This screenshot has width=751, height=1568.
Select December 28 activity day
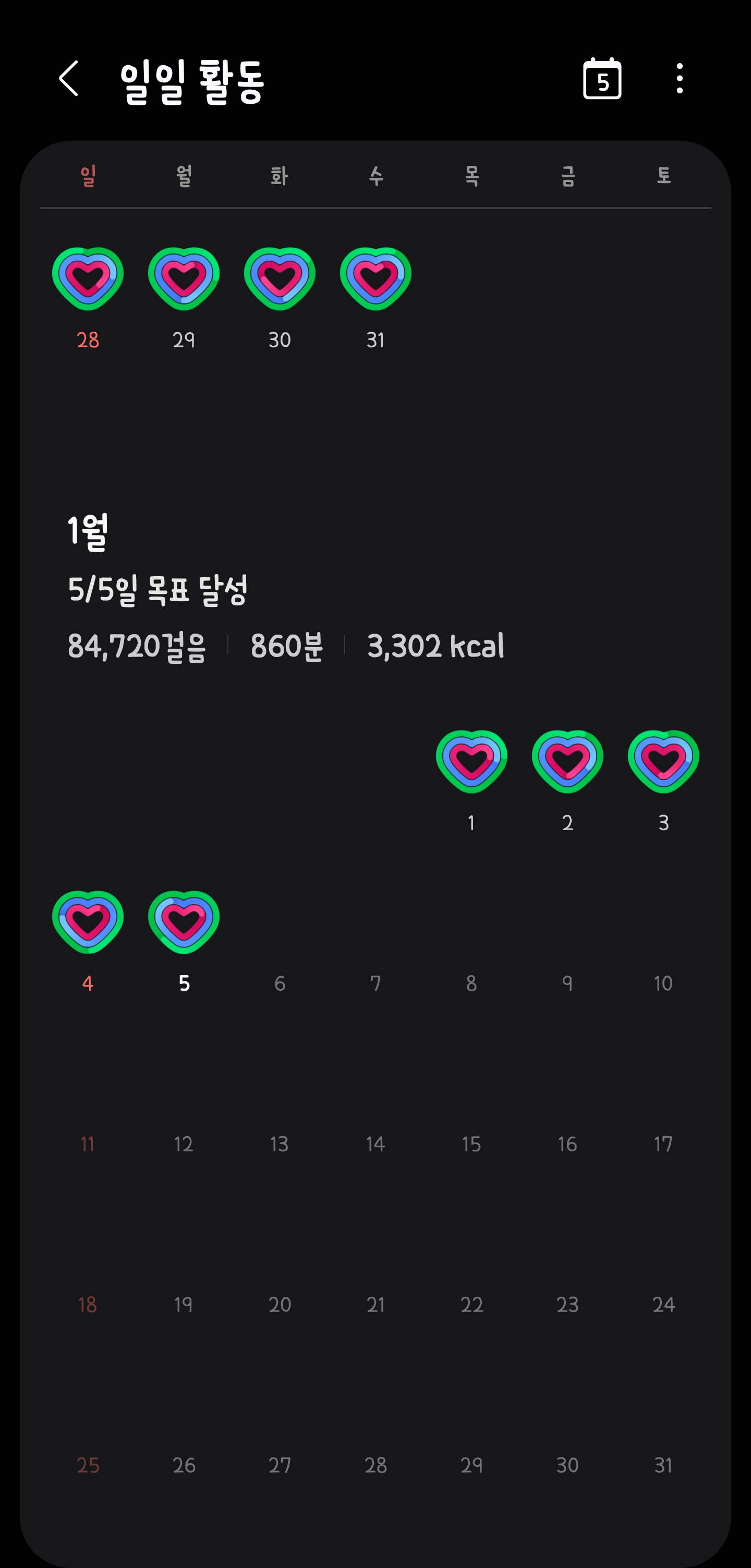pos(88,279)
